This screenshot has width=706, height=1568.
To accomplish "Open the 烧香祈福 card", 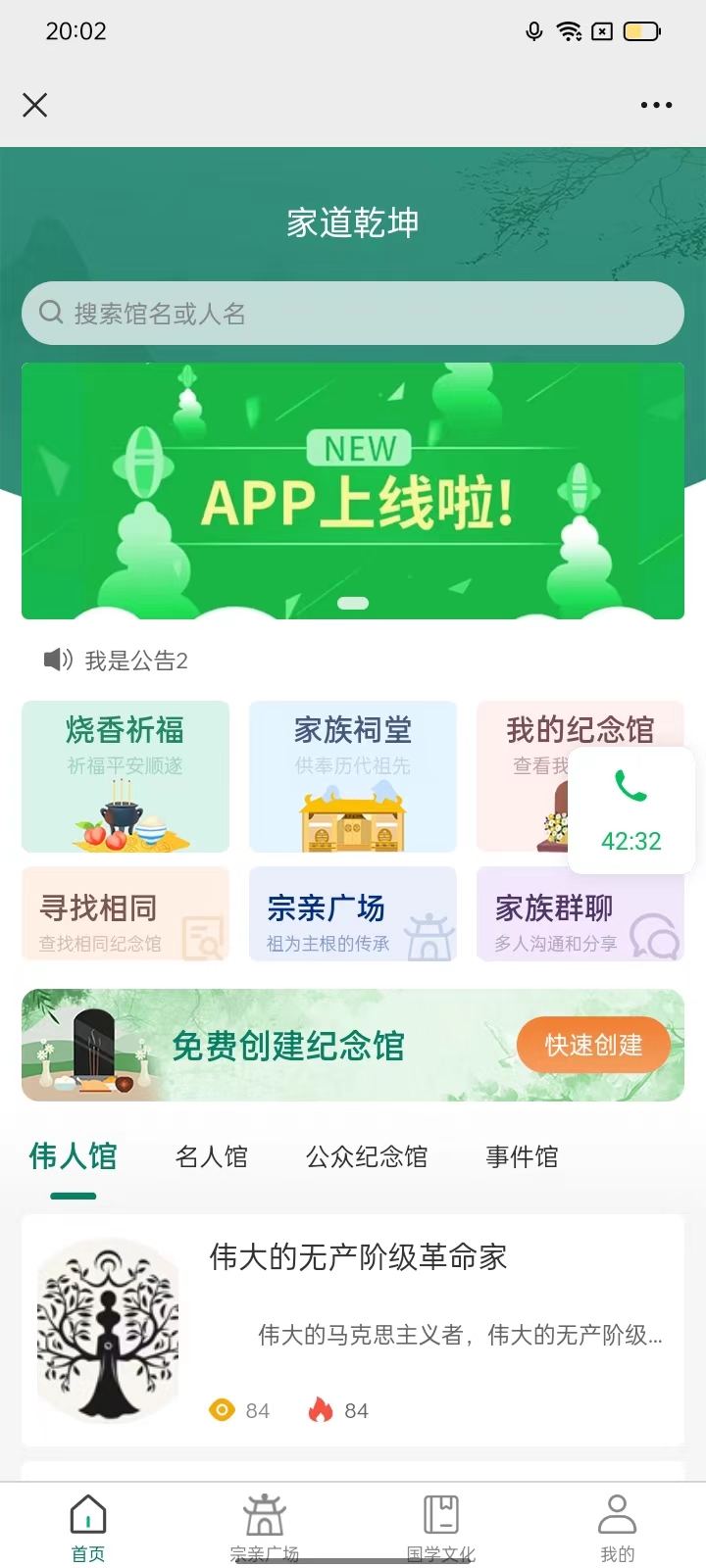I will click(126, 776).
